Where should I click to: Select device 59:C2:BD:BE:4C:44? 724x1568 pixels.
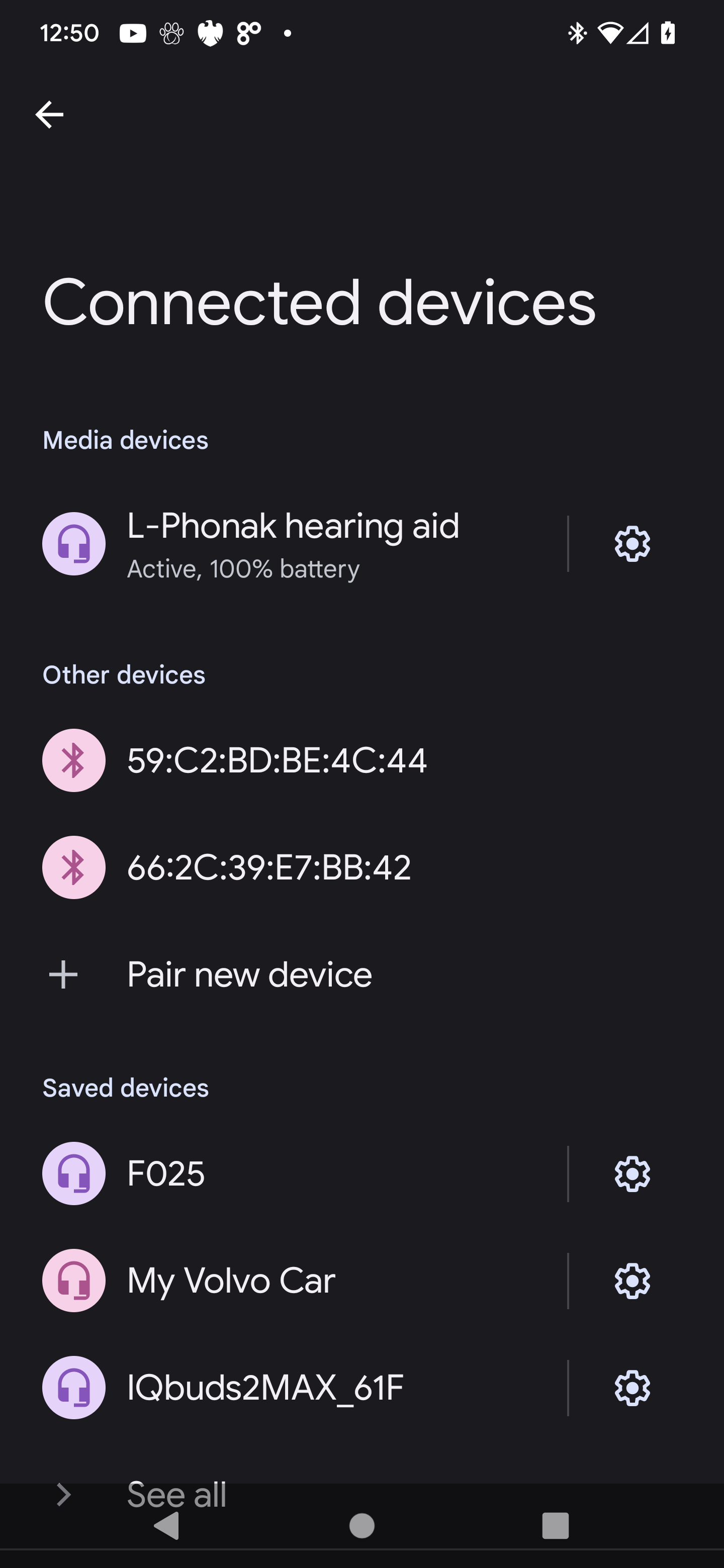(361, 760)
